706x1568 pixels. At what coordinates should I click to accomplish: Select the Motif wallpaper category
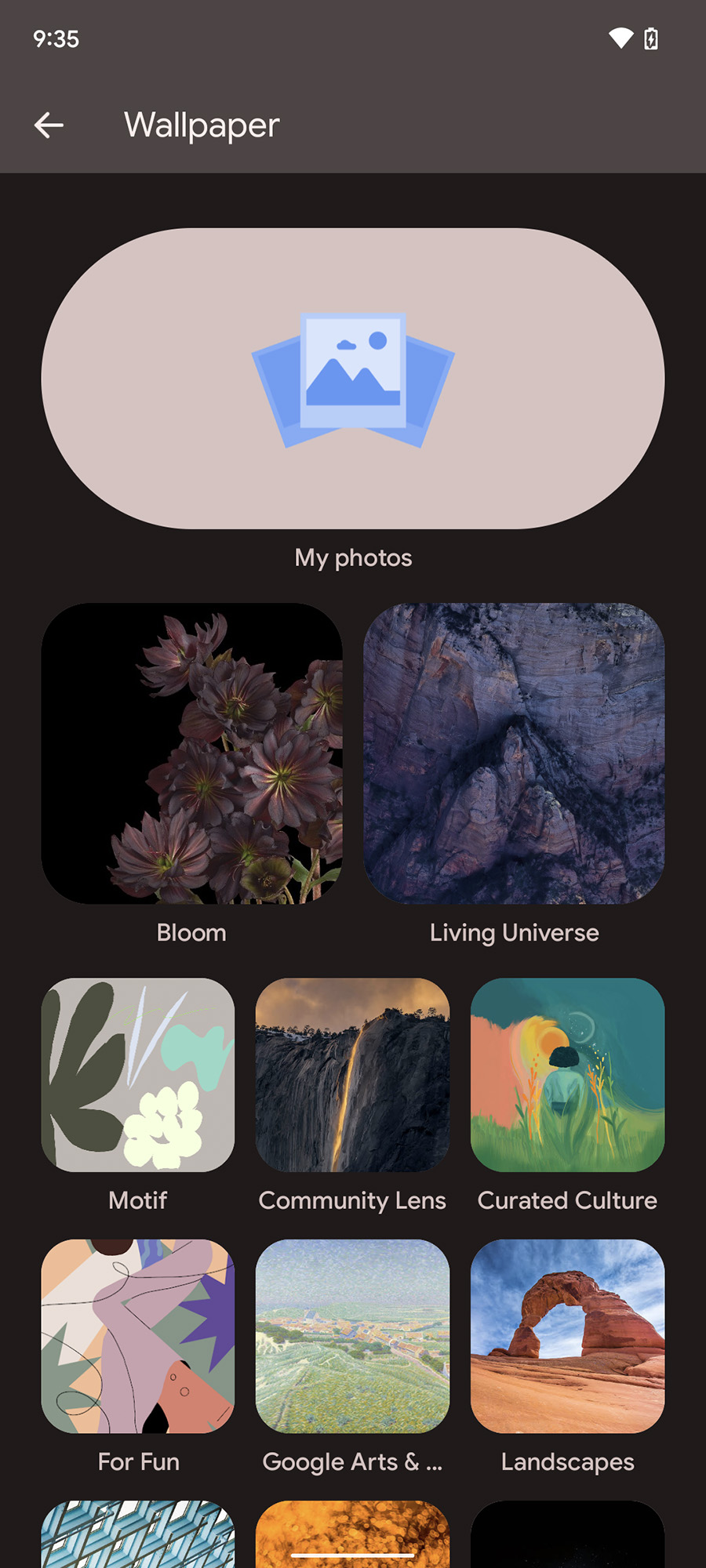[138, 1075]
